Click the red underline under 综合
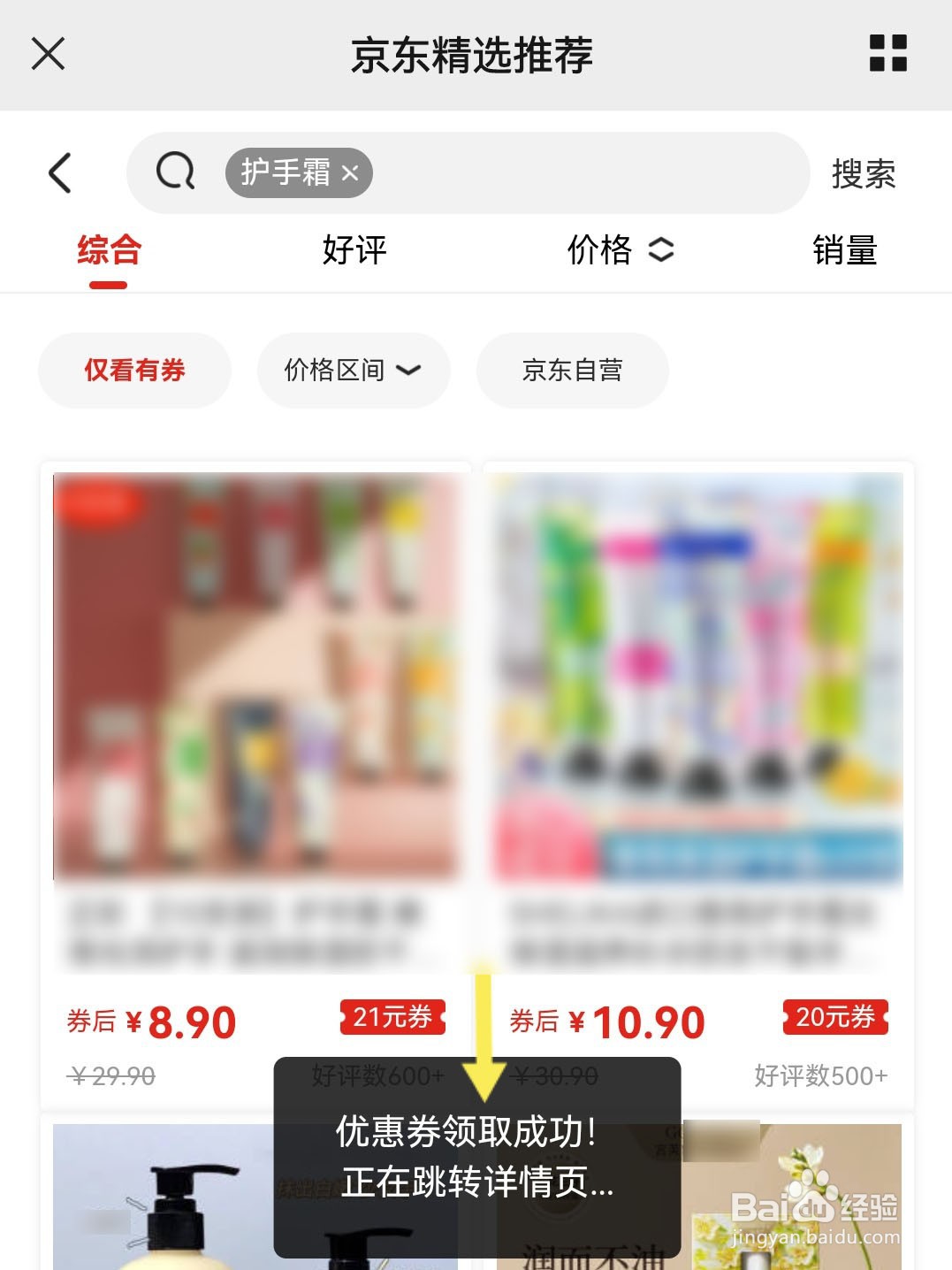This screenshot has height=1270, width=952. pyautogui.click(x=106, y=284)
